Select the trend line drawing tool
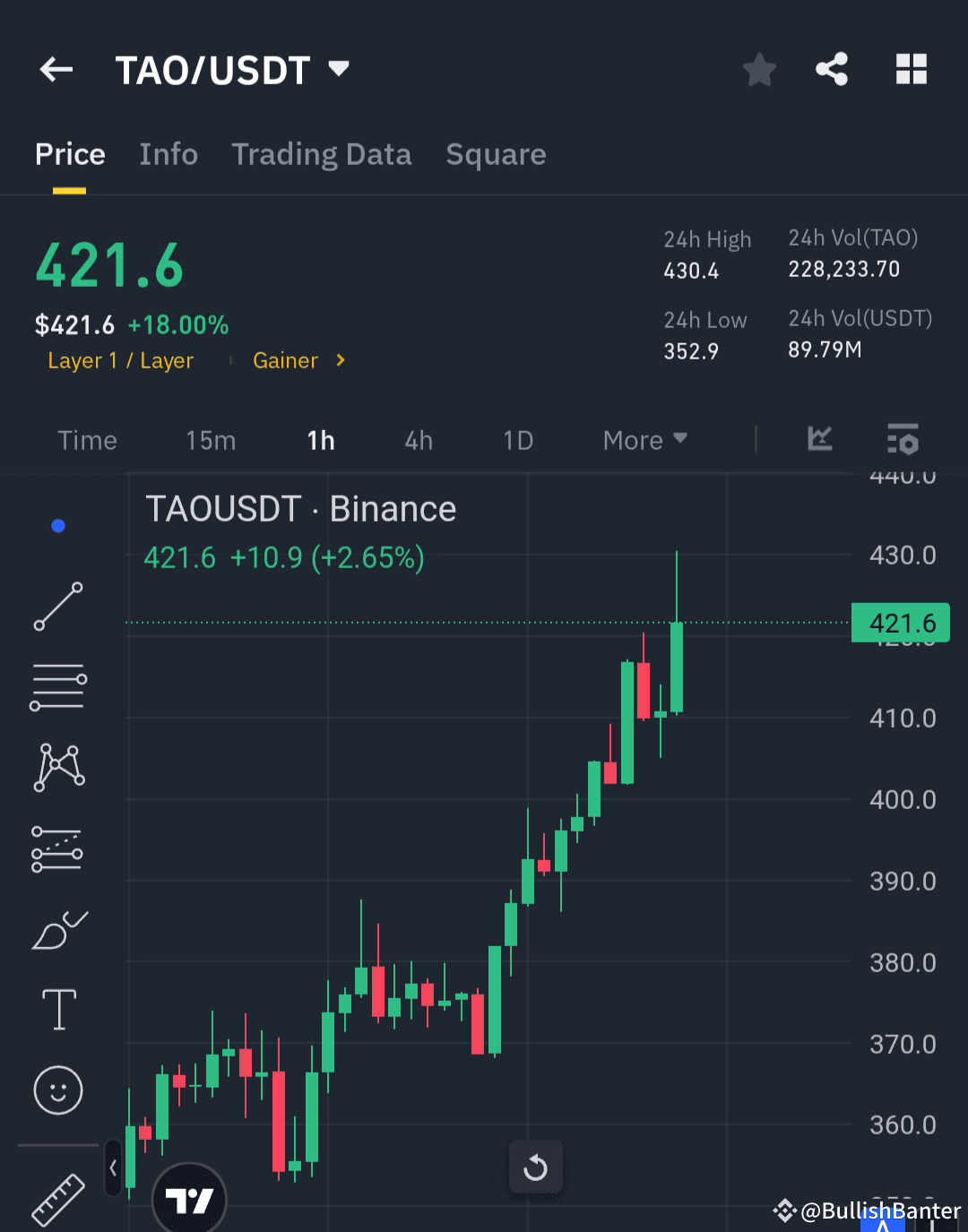 click(57, 607)
